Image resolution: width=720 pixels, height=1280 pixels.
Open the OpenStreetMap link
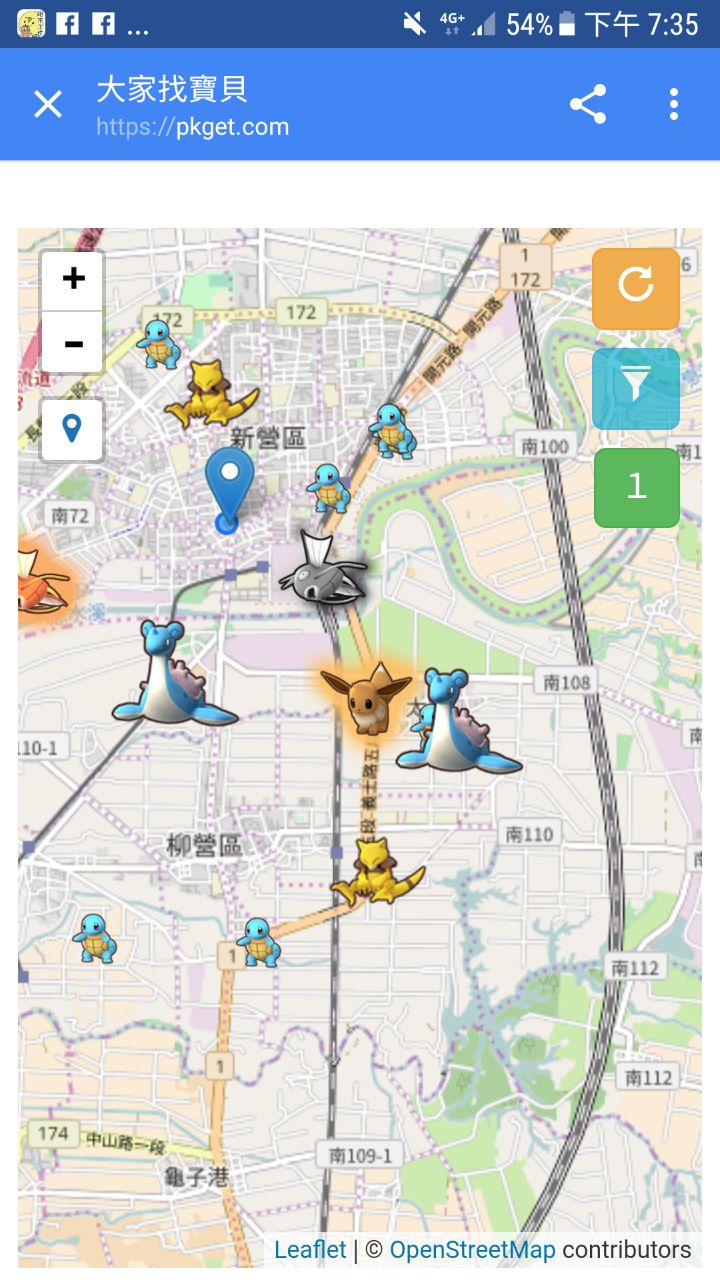coord(472,1249)
